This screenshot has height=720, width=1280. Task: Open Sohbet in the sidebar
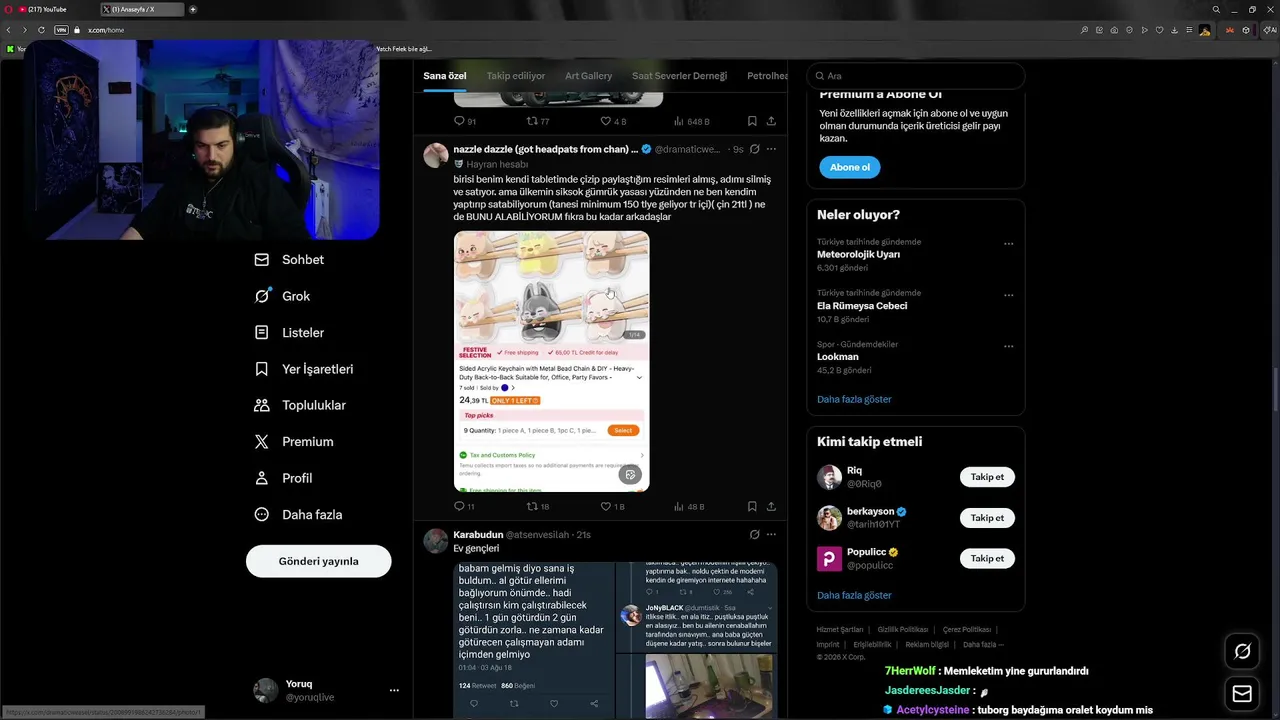coord(302,260)
